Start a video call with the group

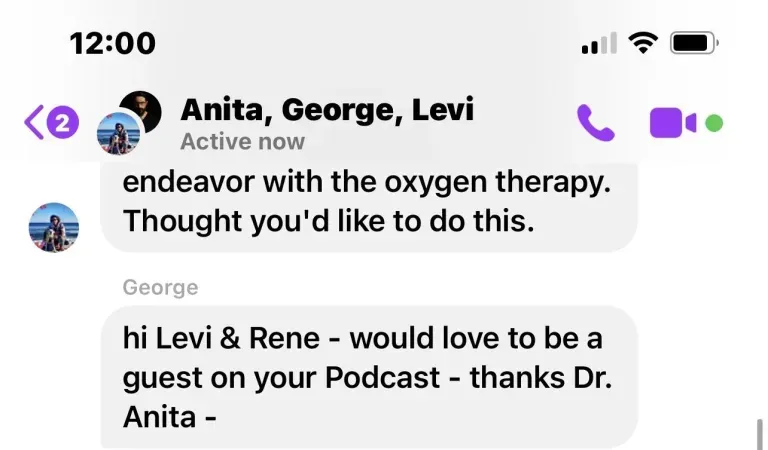(x=673, y=123)
